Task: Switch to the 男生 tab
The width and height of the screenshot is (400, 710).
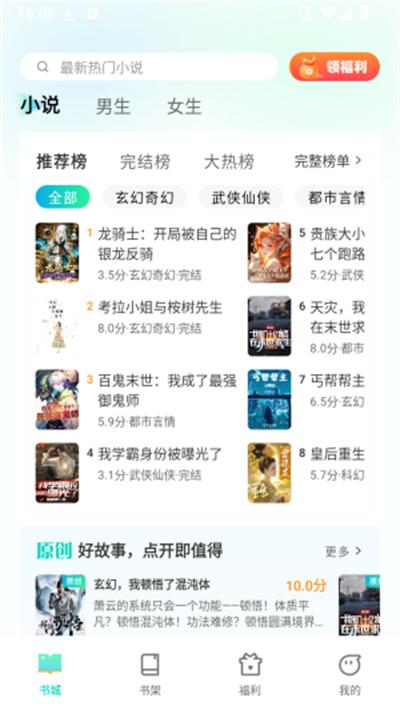Action: click(x=113, y=107)
